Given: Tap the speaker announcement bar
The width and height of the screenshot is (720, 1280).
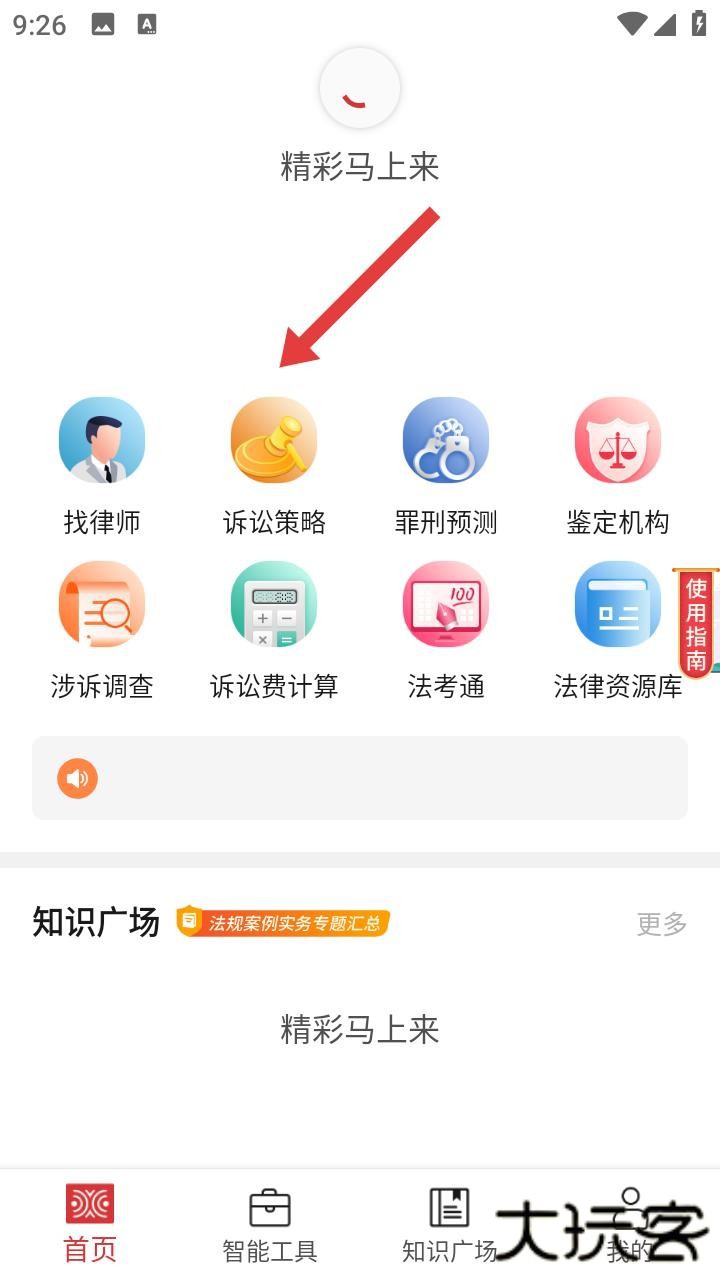Looking at the screenshot, I should tap(360, 778).
